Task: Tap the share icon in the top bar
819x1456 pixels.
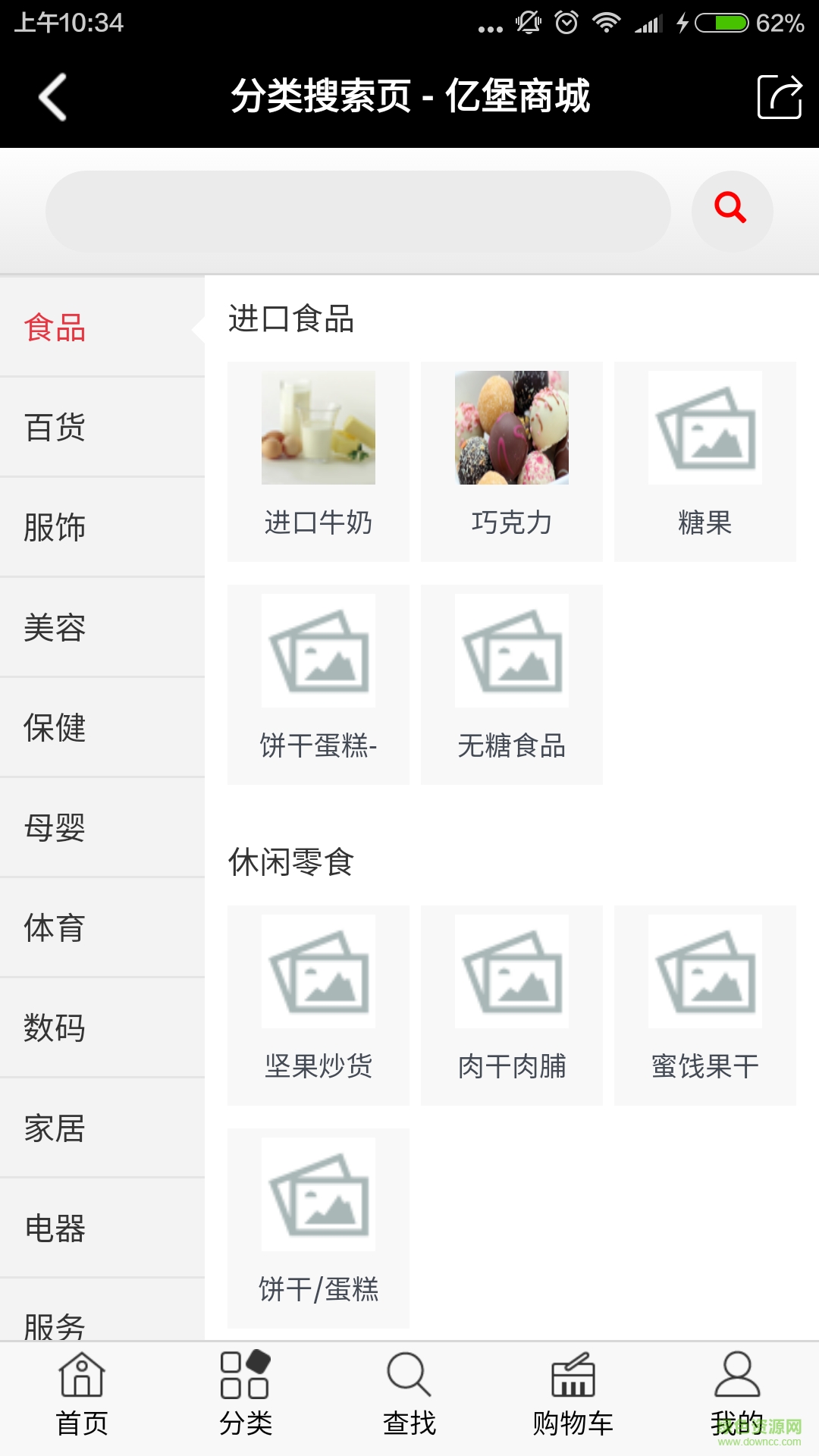Action: pos(780,96)
